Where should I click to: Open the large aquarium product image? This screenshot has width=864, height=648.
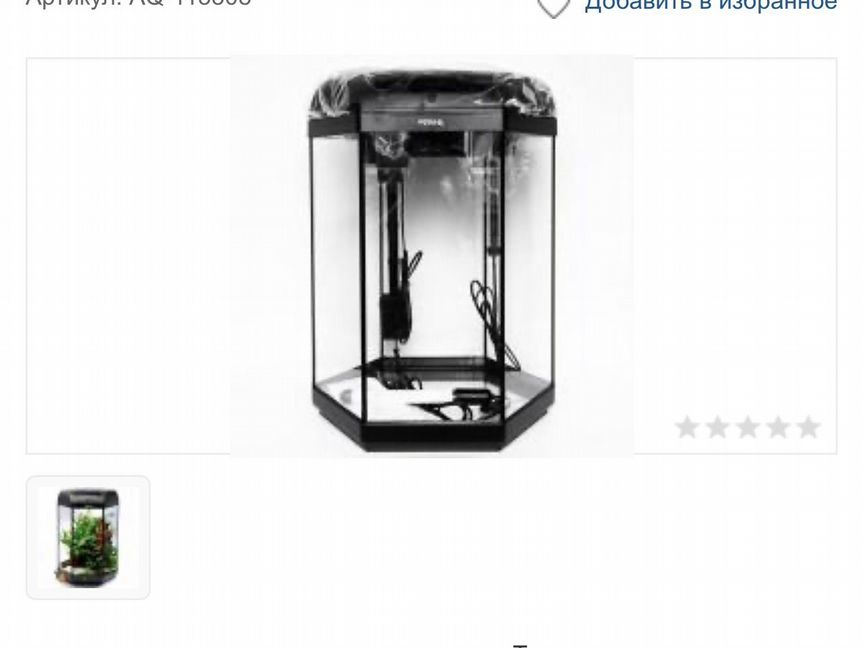pos(432,256)
